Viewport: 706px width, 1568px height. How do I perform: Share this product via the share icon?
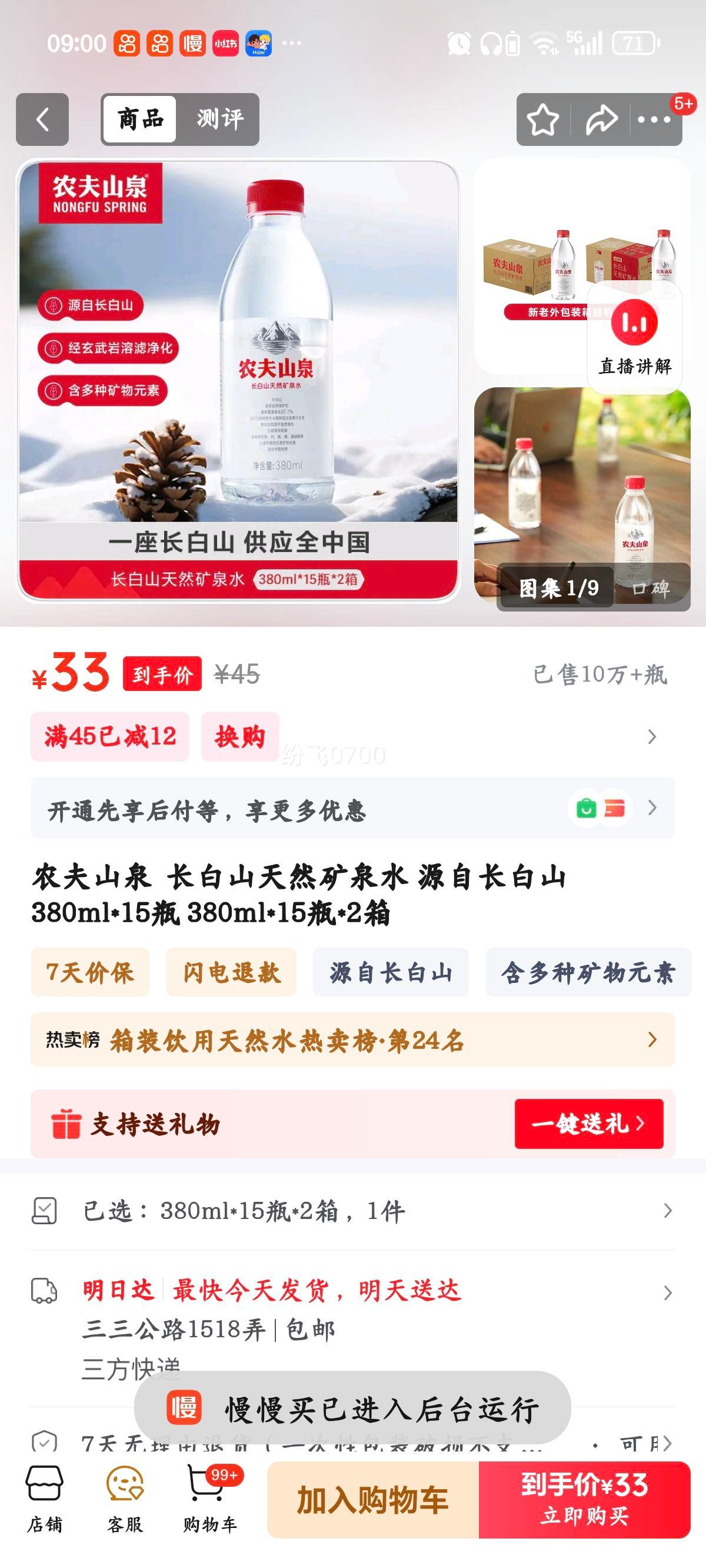pos(602,119)
